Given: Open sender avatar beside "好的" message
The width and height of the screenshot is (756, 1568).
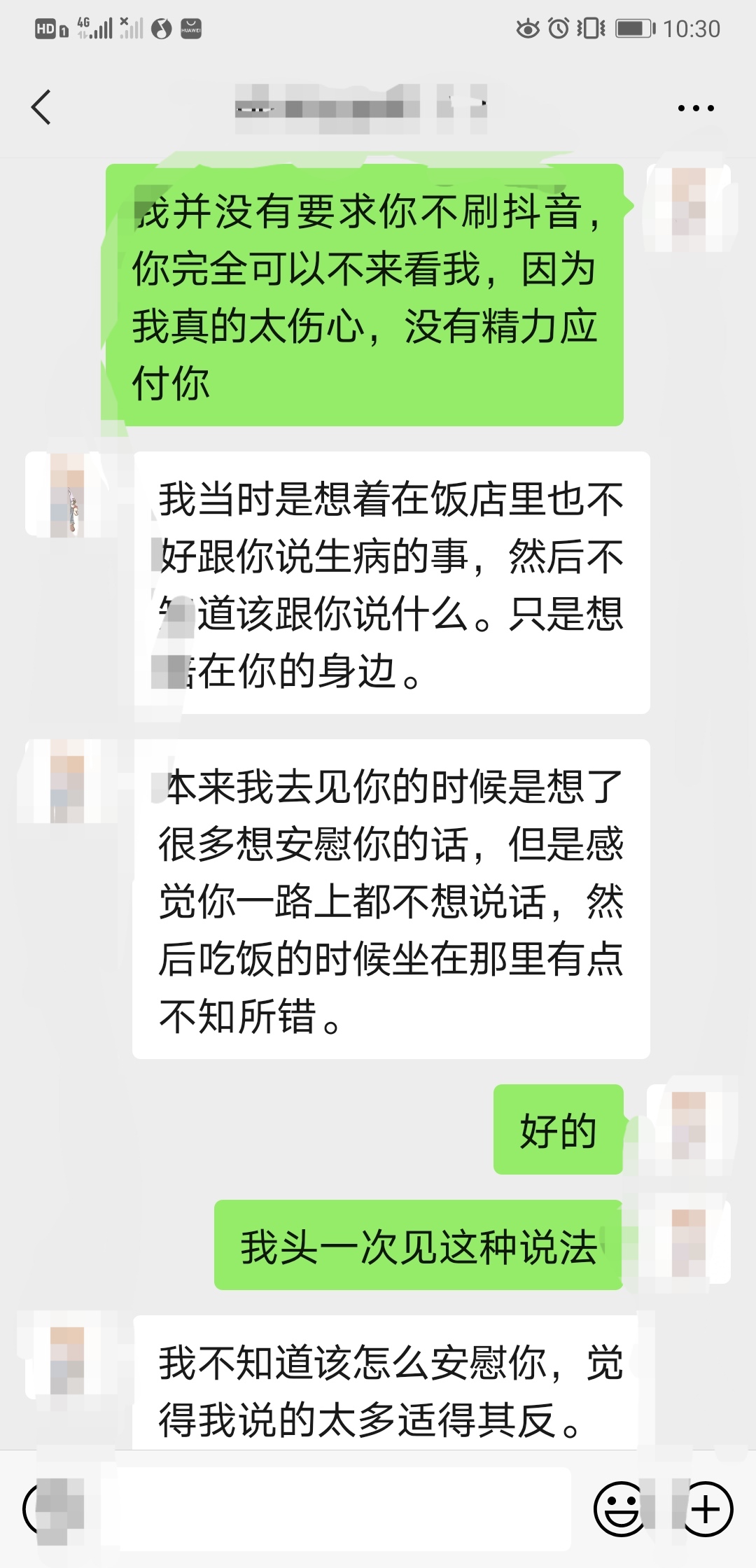Looking at the screenshot, I should [689, 1125].
